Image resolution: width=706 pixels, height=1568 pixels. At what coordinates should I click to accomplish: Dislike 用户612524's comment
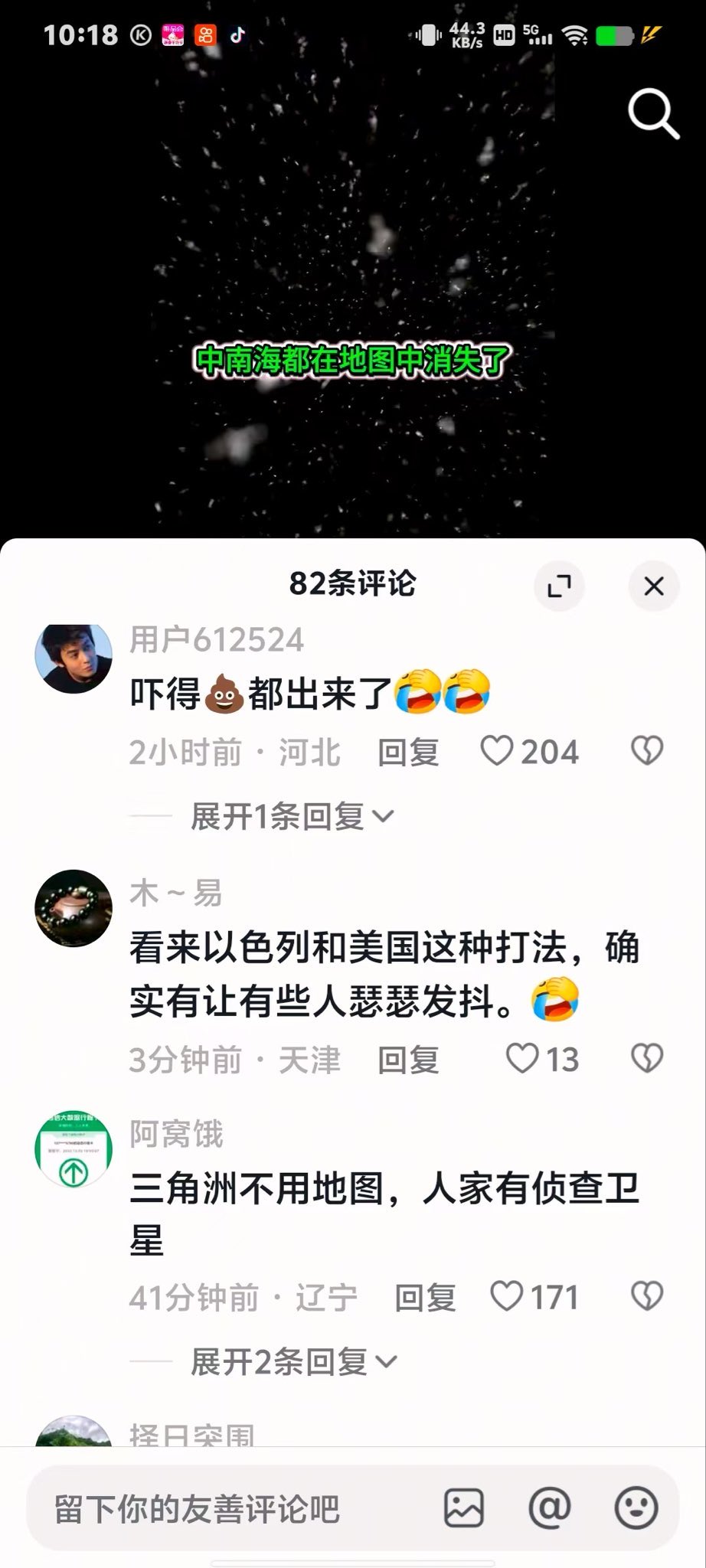pos(646,751)
